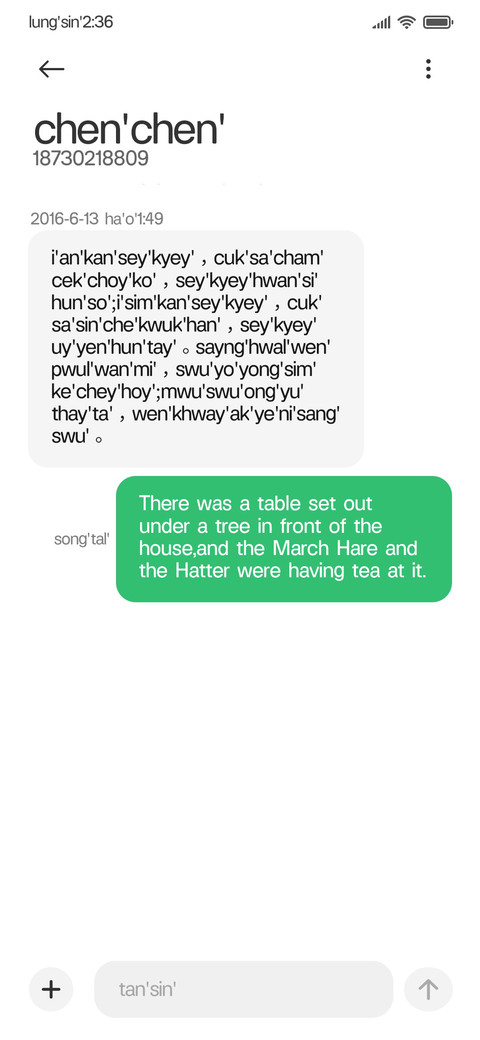Open the three-dot overflow menu
The height and width of the screenshot is (1040, 480).
(x=428, y=68)
